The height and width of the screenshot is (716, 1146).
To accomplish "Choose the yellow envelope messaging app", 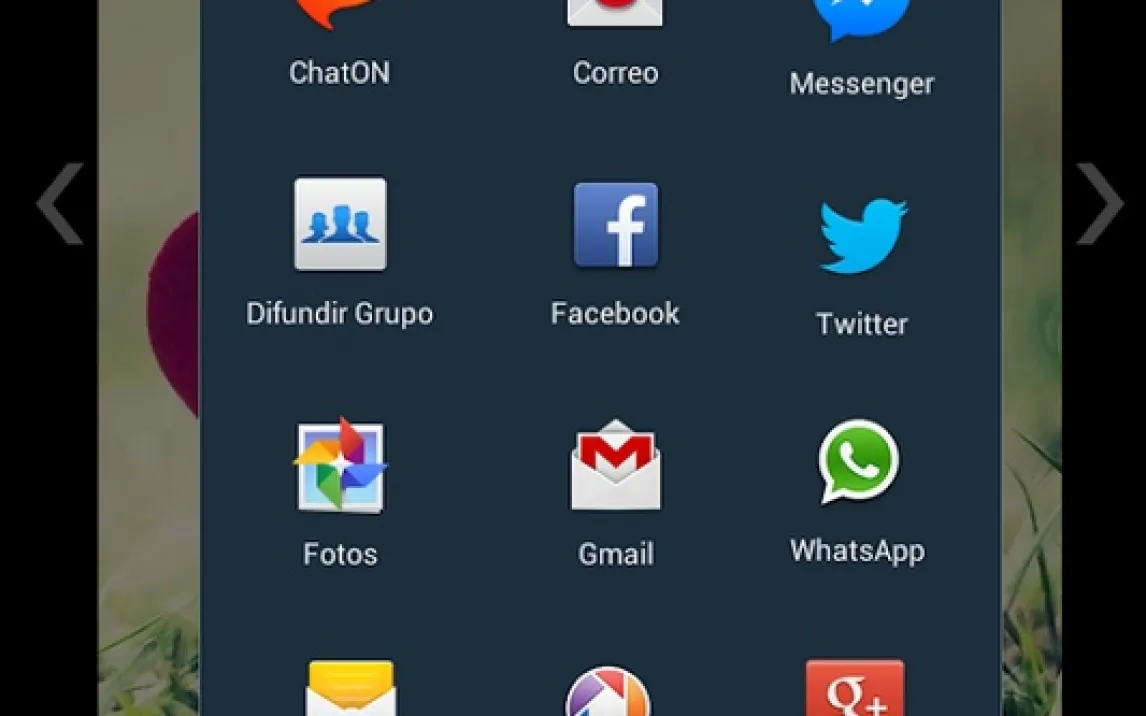I will coord(350,690).
